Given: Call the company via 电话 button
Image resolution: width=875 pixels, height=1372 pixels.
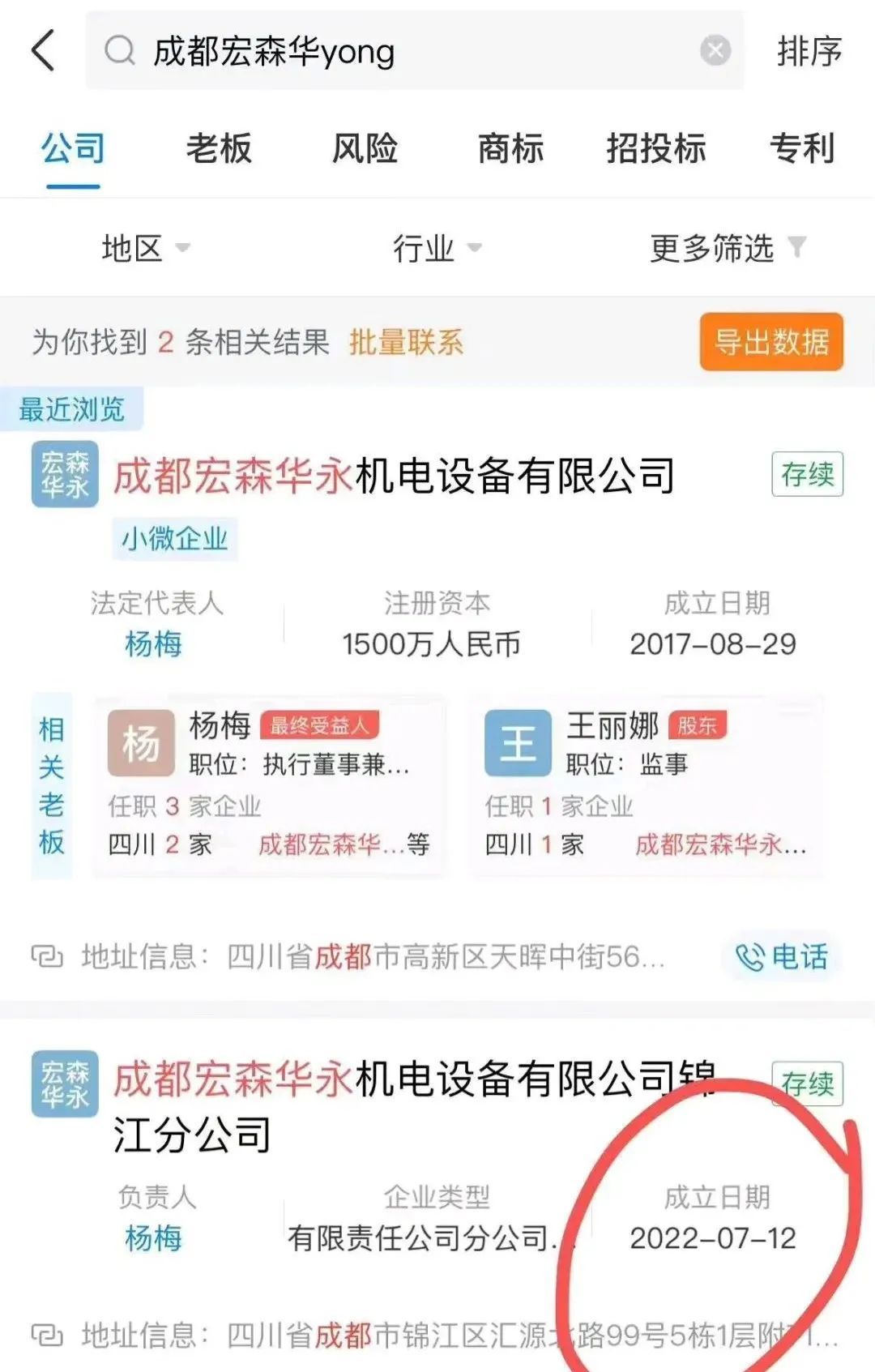Looking at the screenshot, I should [x=782, y=957].
